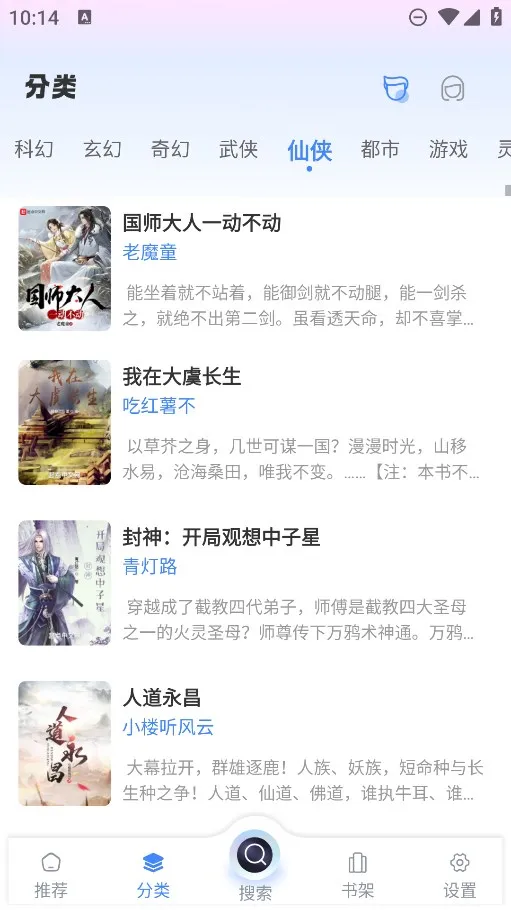The width and height of the screenshot is (511, 910).
Task: Open the book 人道永昌
Action: [256, 743]
